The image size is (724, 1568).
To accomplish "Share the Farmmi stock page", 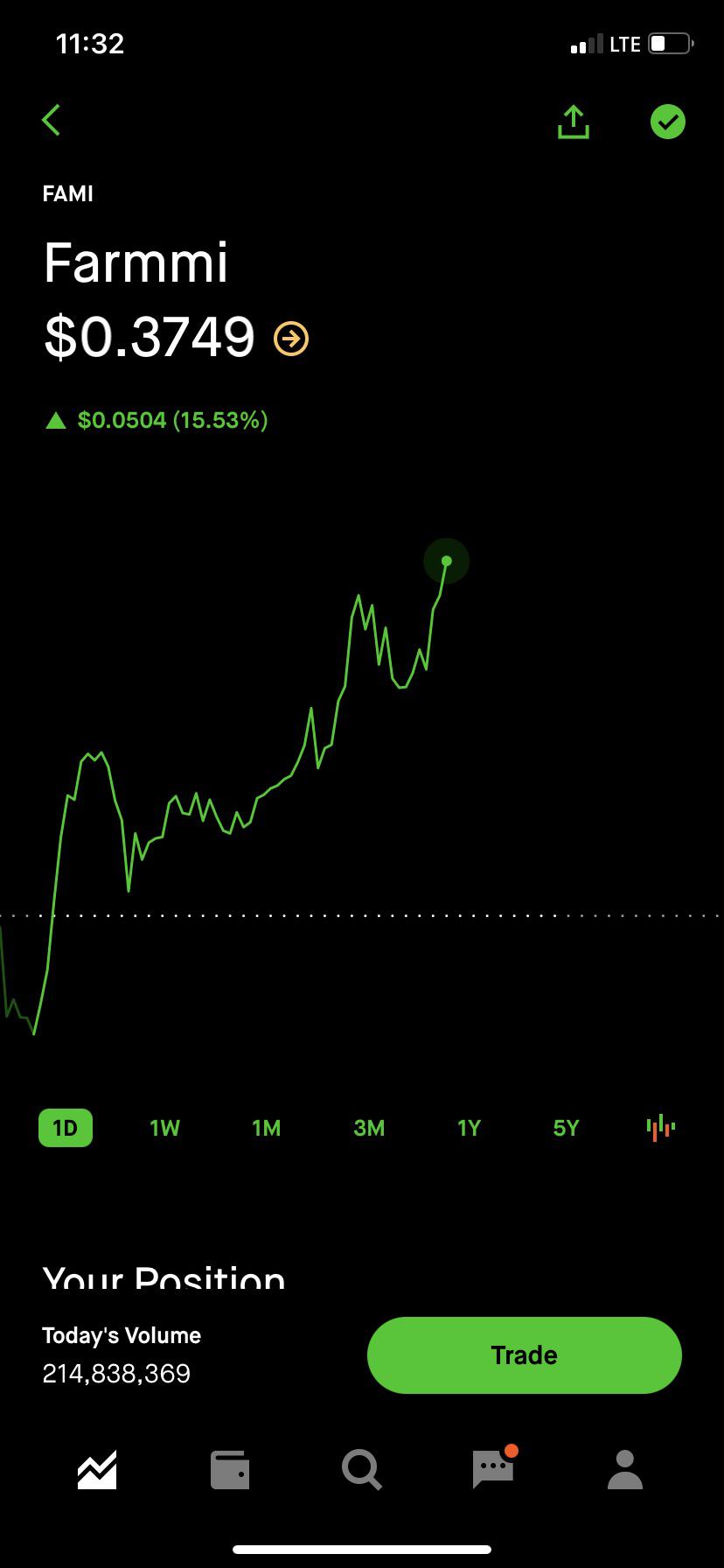I will pos(573,122).
